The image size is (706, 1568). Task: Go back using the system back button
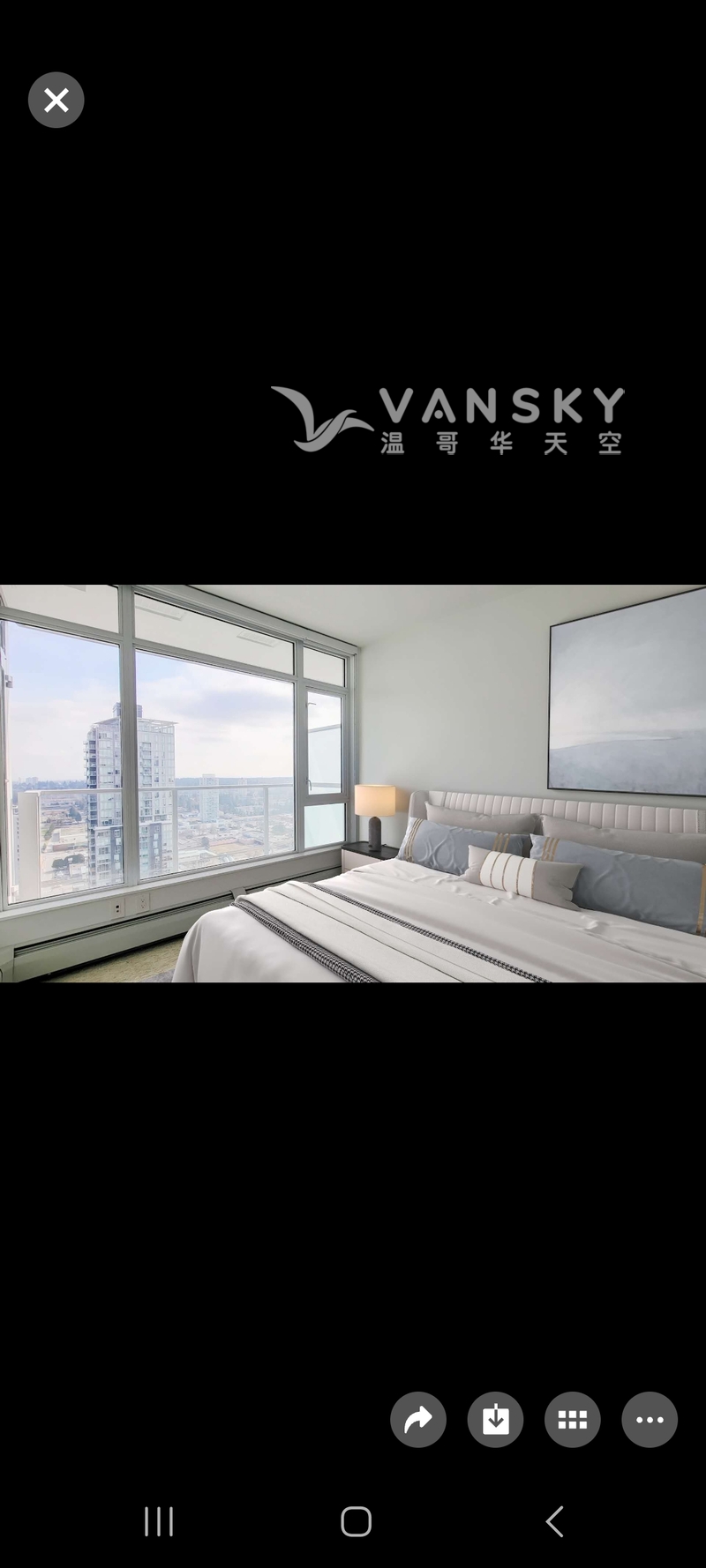pos(554,1521)
